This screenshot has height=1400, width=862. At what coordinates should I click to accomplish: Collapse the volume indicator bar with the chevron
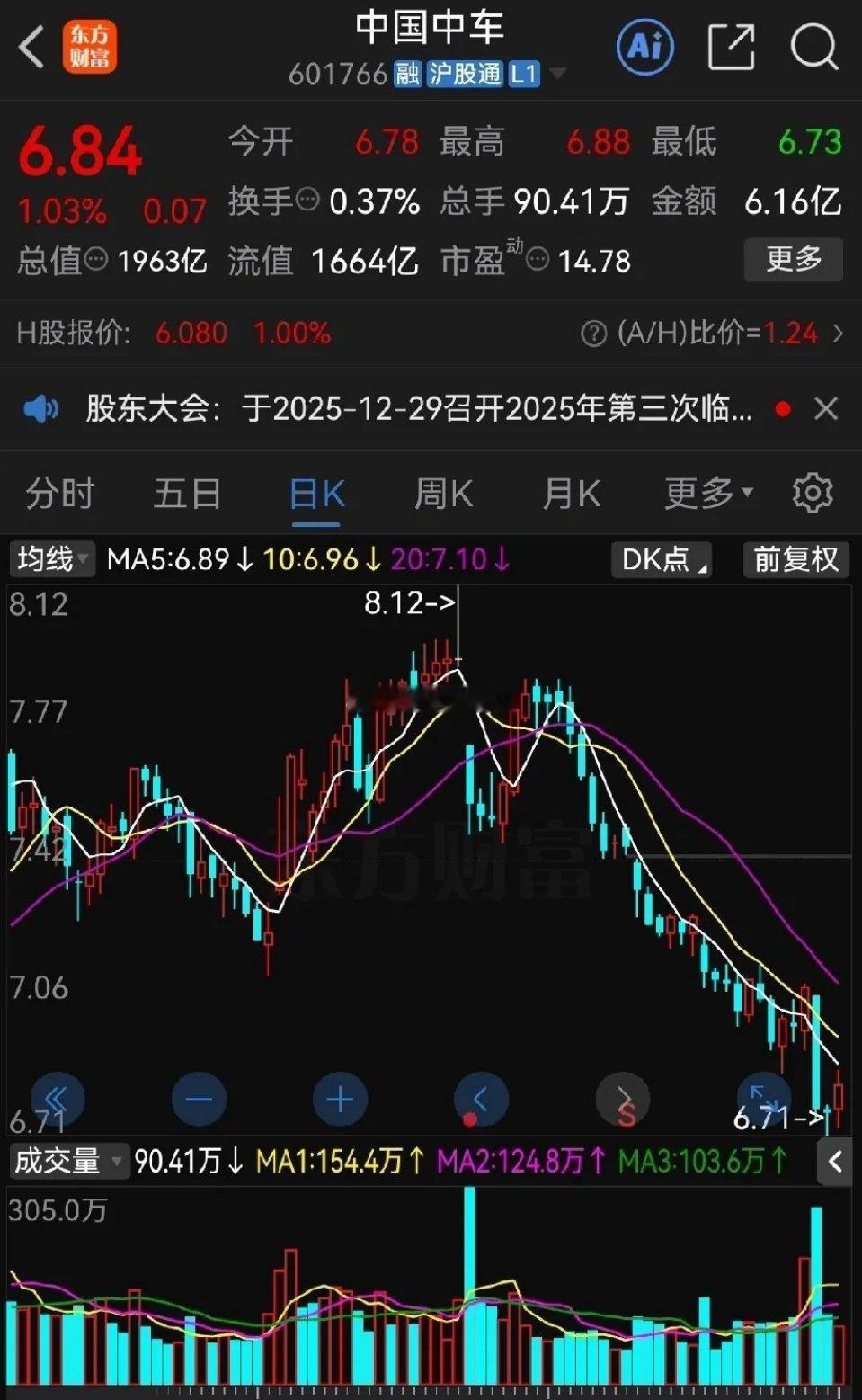click(834, 1161)
